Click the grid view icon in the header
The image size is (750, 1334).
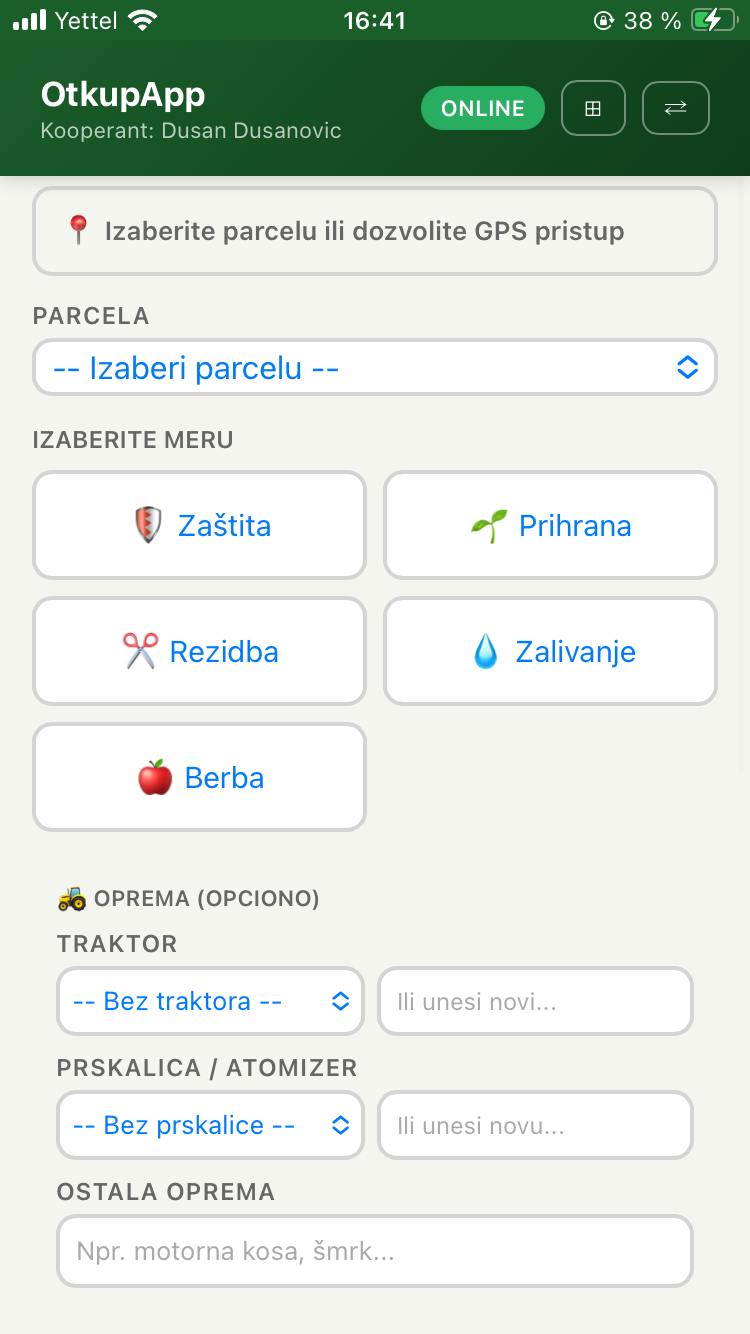pos(593,108)
